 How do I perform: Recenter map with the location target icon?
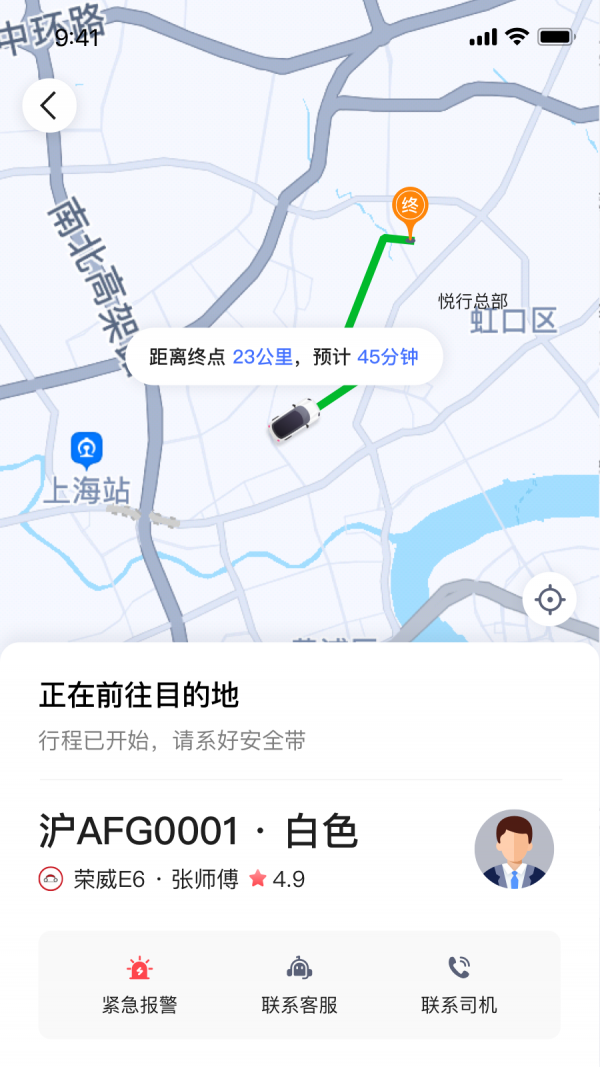click(x=549, y=600)
